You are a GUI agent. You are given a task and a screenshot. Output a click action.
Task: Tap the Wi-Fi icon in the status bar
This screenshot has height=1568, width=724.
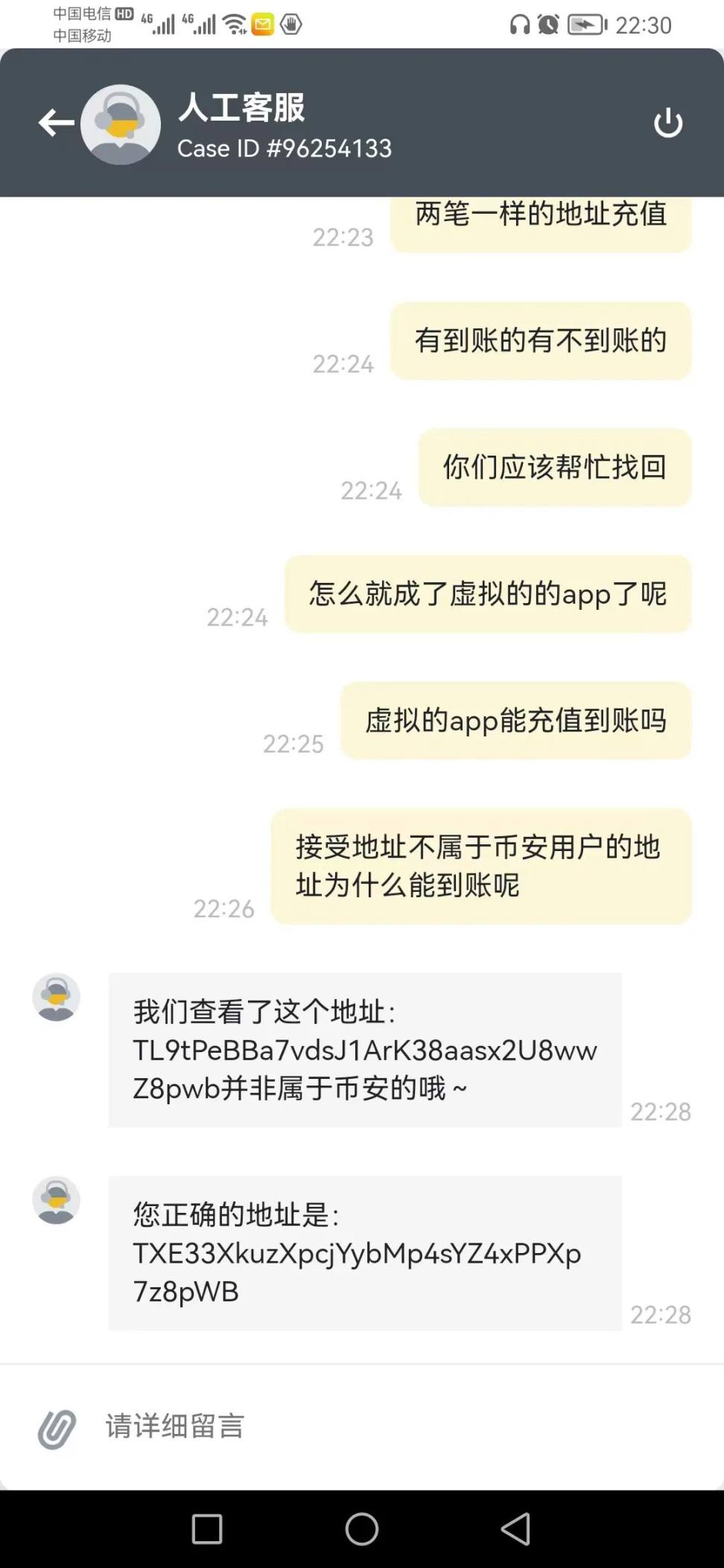[x=234, y=24]
